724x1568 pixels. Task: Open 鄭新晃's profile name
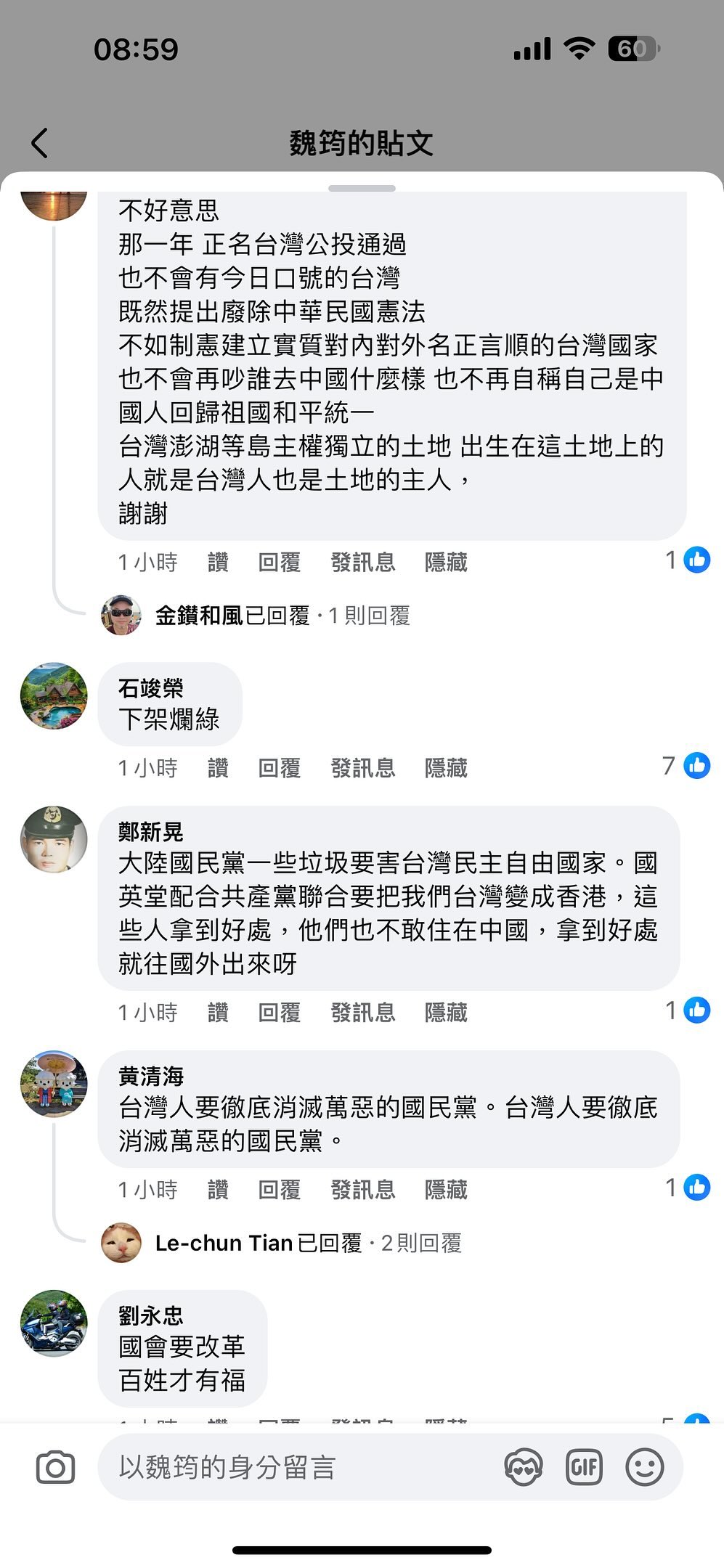[x=151, y=831]
